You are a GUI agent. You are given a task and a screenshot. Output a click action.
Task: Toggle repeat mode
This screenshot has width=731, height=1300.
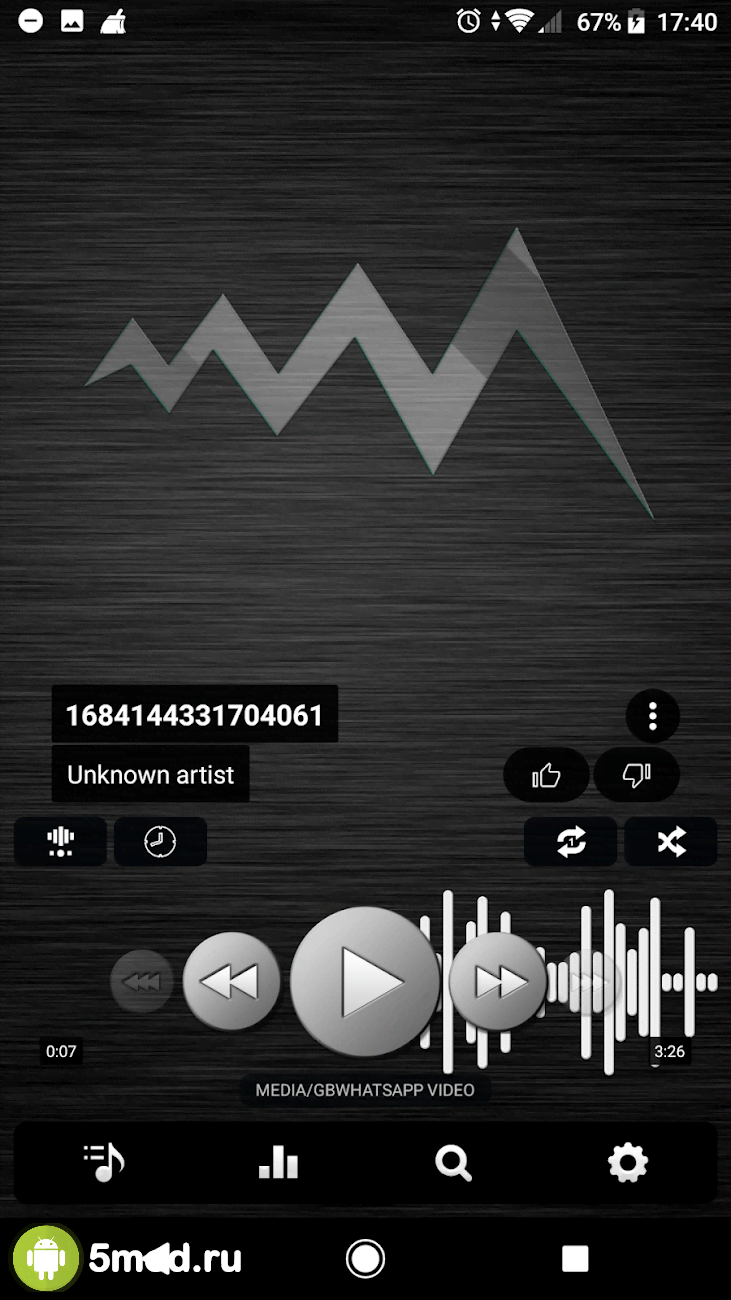[x=570, y=842]
